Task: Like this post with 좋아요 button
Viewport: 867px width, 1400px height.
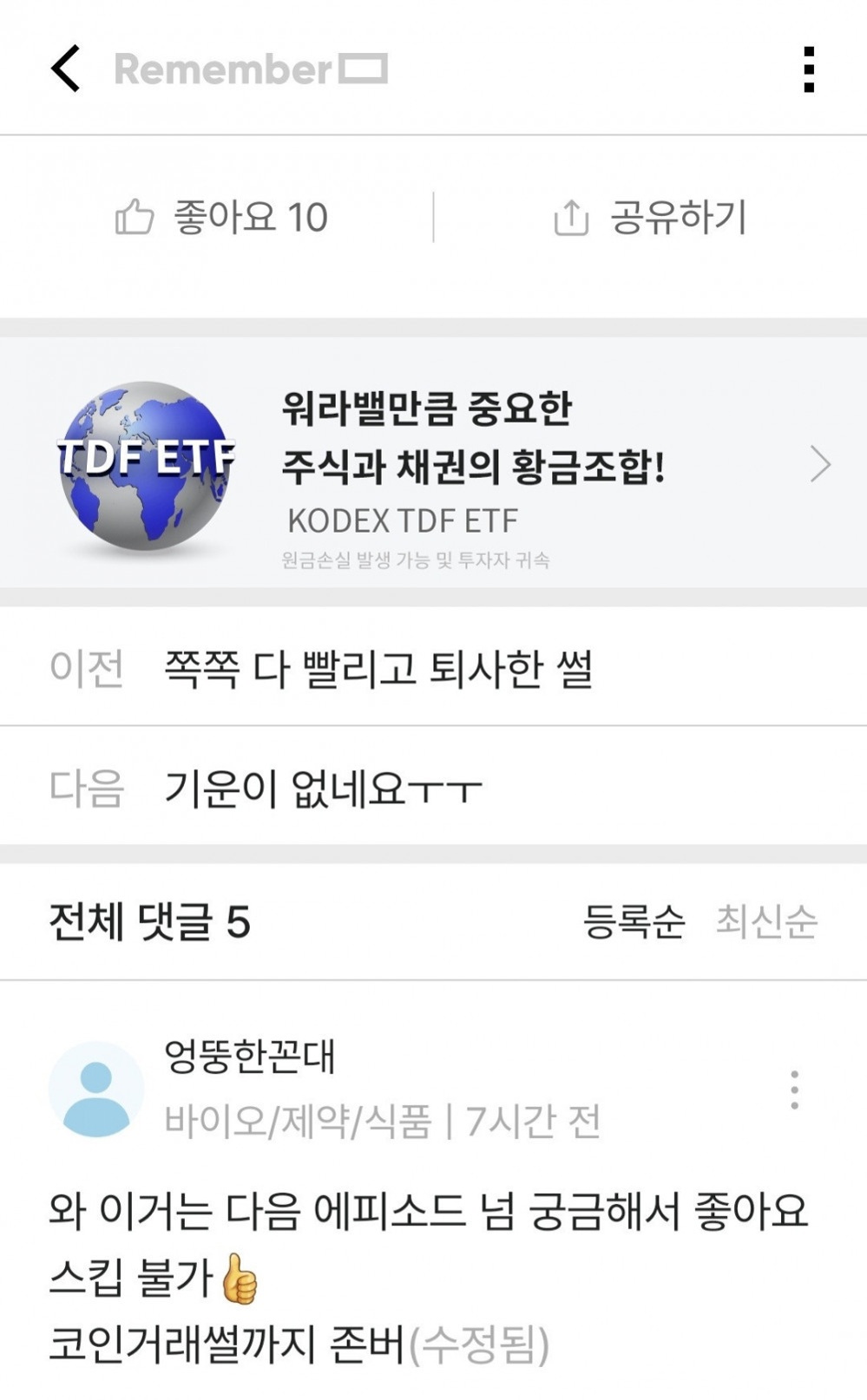Action: pyautogui.click(x=221, y=217)
